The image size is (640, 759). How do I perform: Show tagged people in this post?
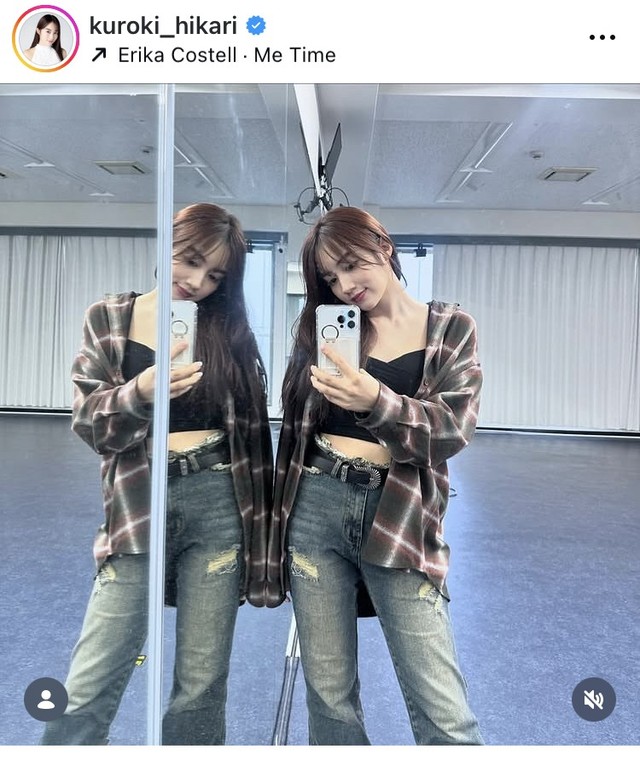(46, 699)
